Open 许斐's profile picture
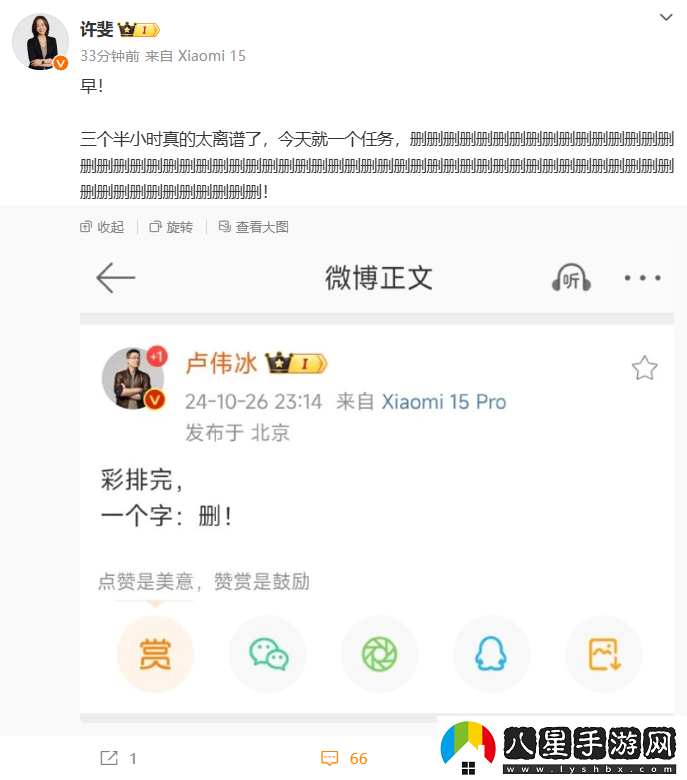This screenshot has width=687, height=780. pos(40,43)
